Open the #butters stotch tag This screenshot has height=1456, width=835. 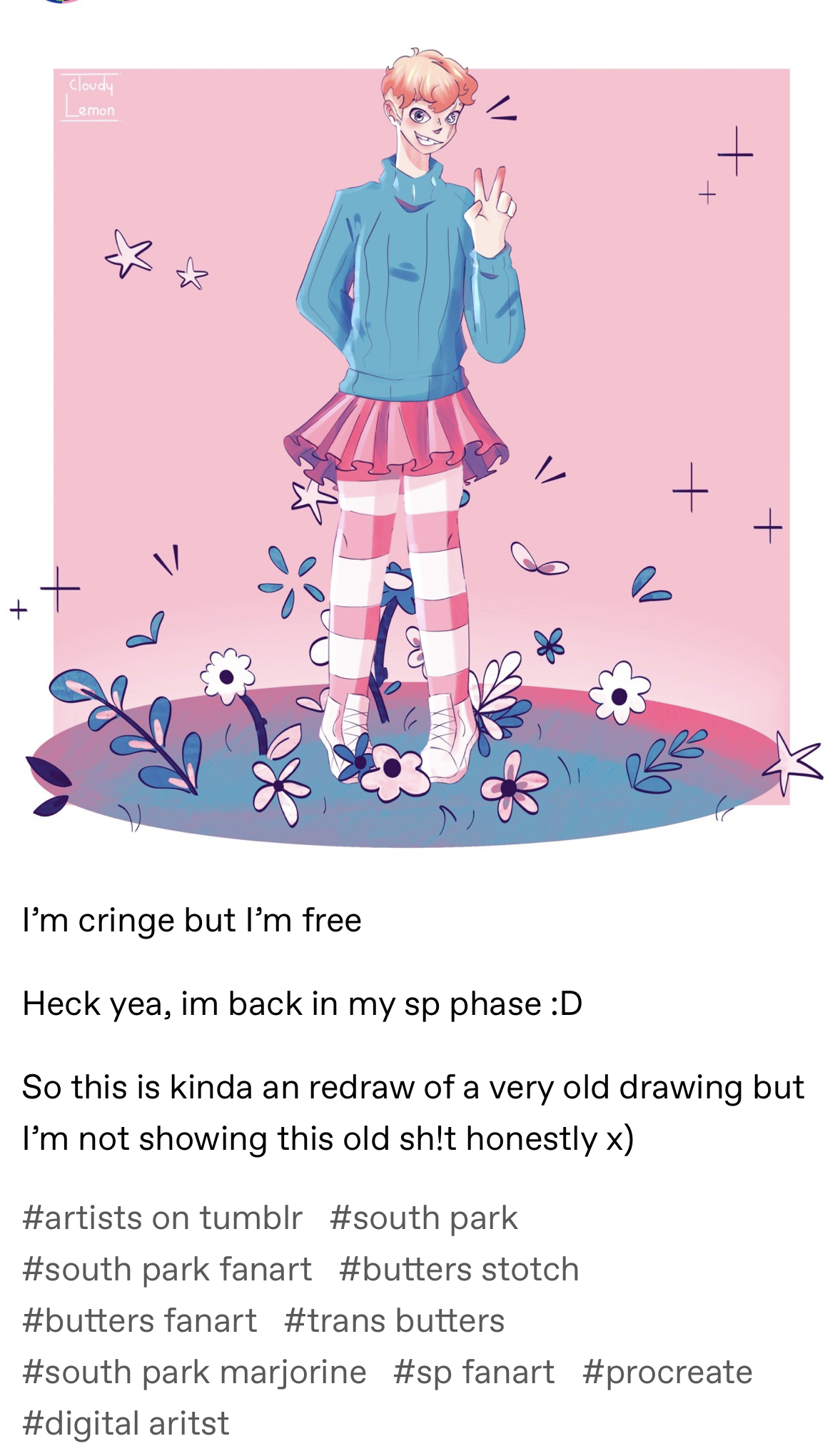coord(459,1270)
